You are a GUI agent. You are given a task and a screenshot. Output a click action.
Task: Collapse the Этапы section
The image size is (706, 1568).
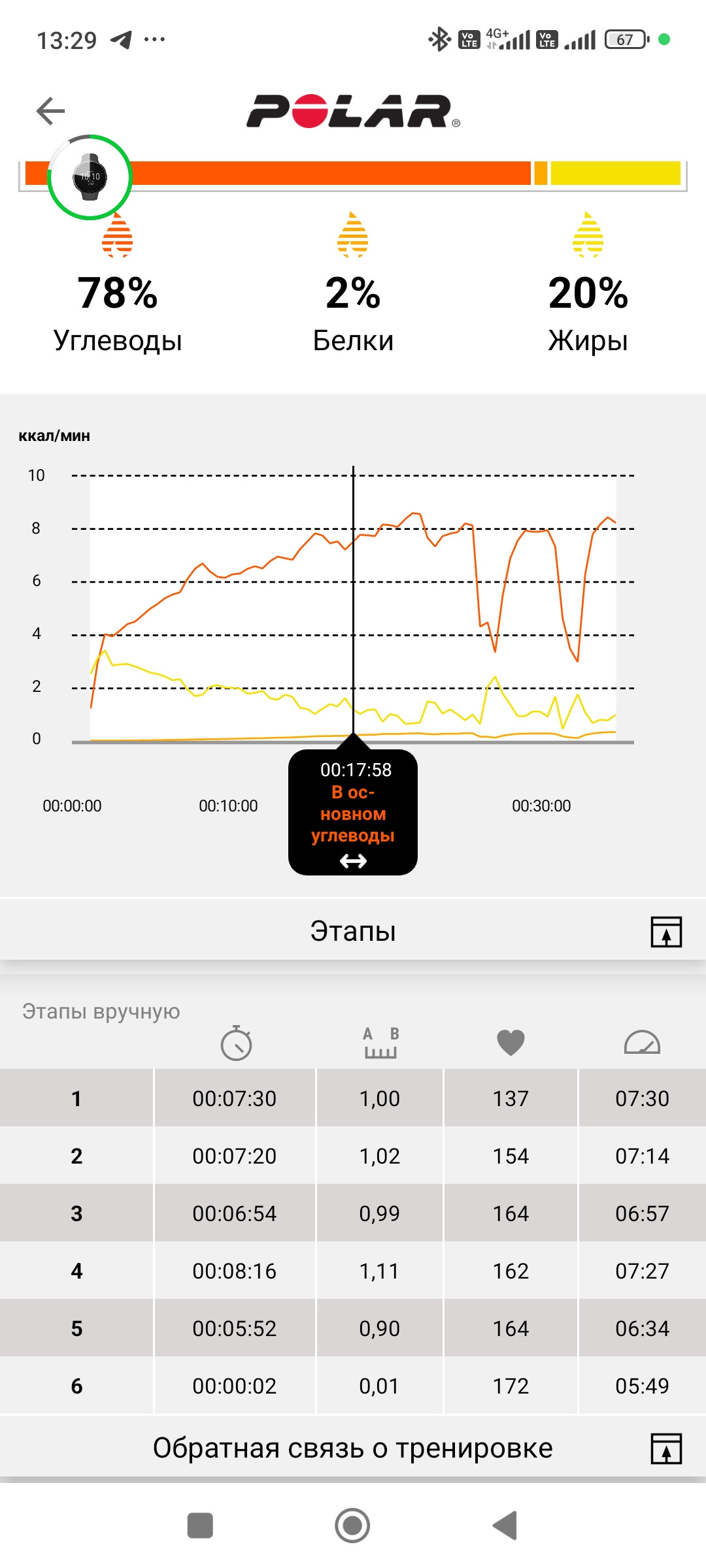point(666,932)
